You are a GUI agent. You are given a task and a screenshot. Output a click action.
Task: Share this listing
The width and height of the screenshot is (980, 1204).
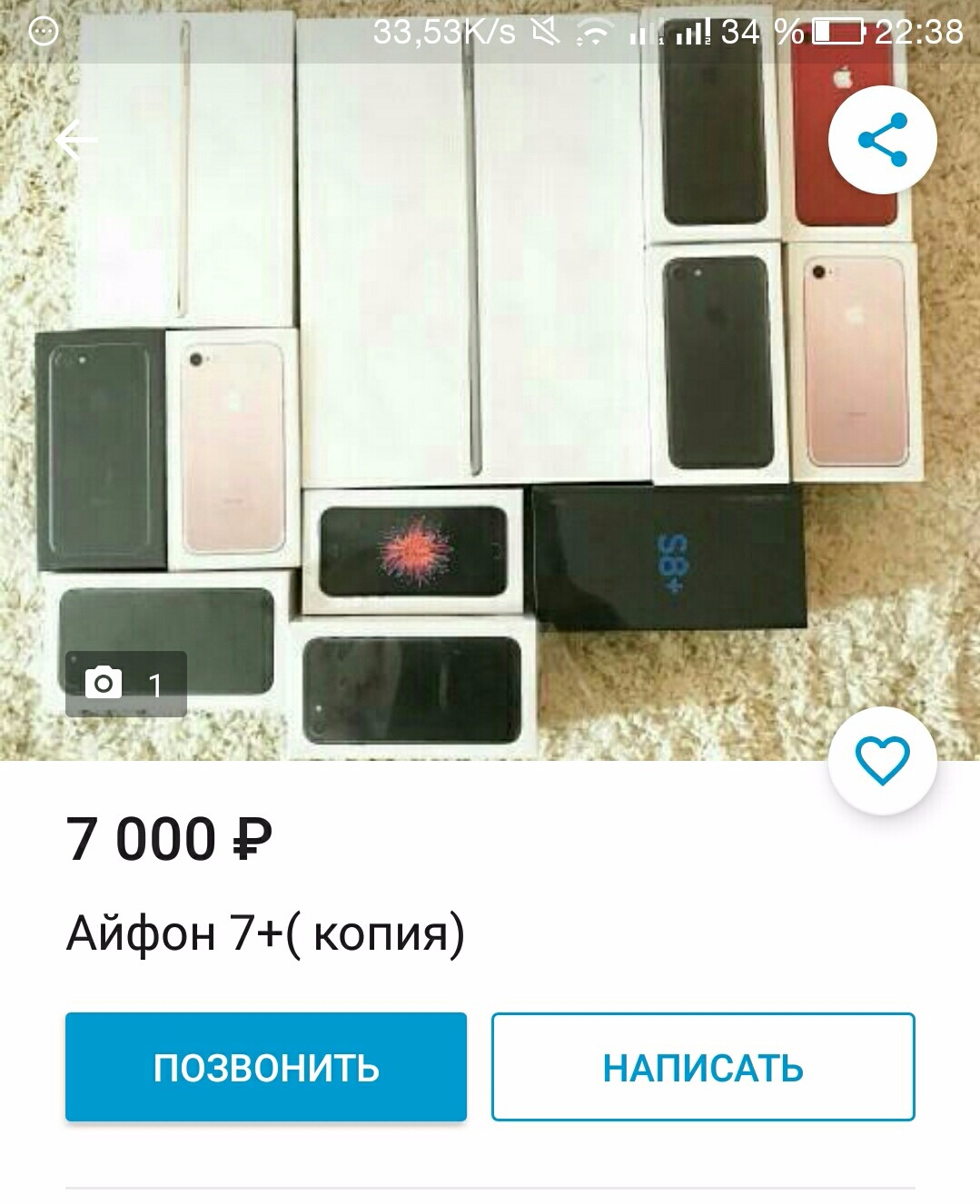click(x=882, y=140)
